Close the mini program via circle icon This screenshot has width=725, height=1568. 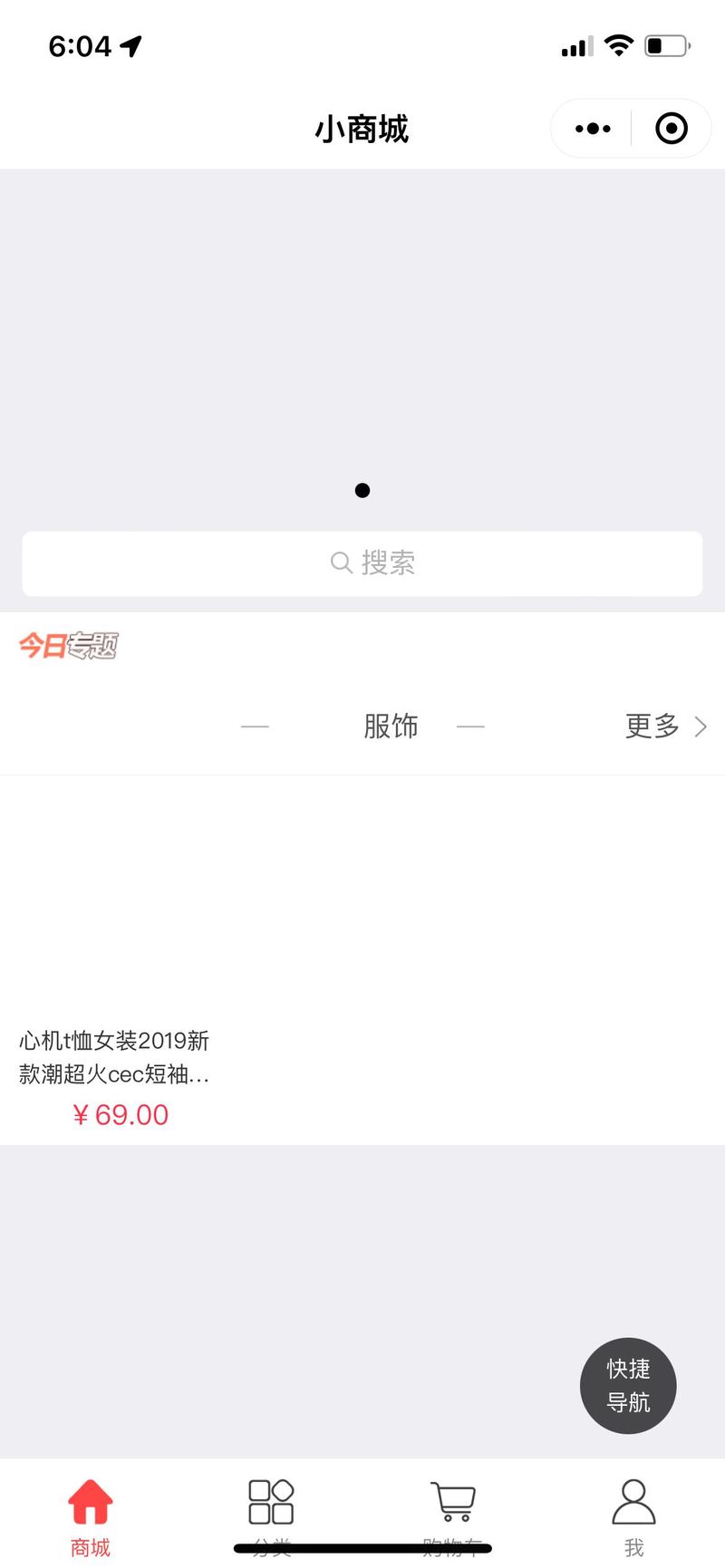672,129
